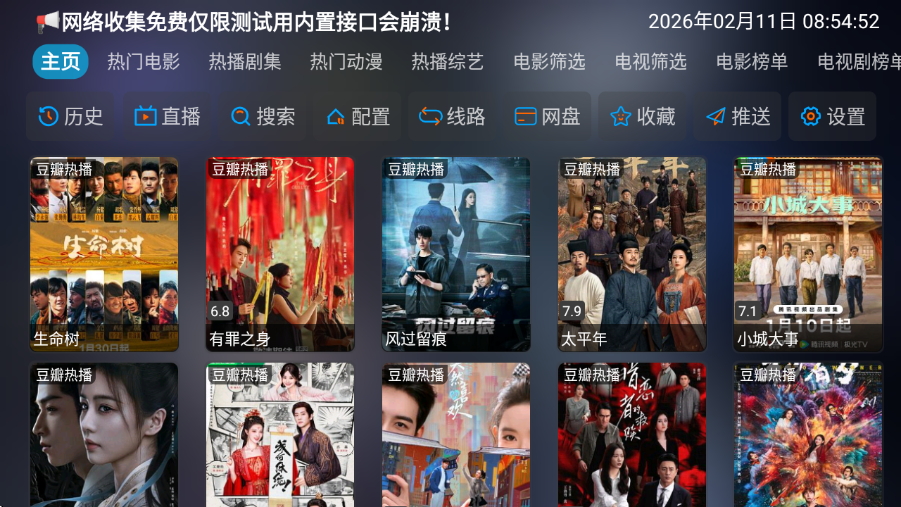901x507 pixels.
Task: Open 设置 settings
Action: pyautogui.click(x=832, y=117)
